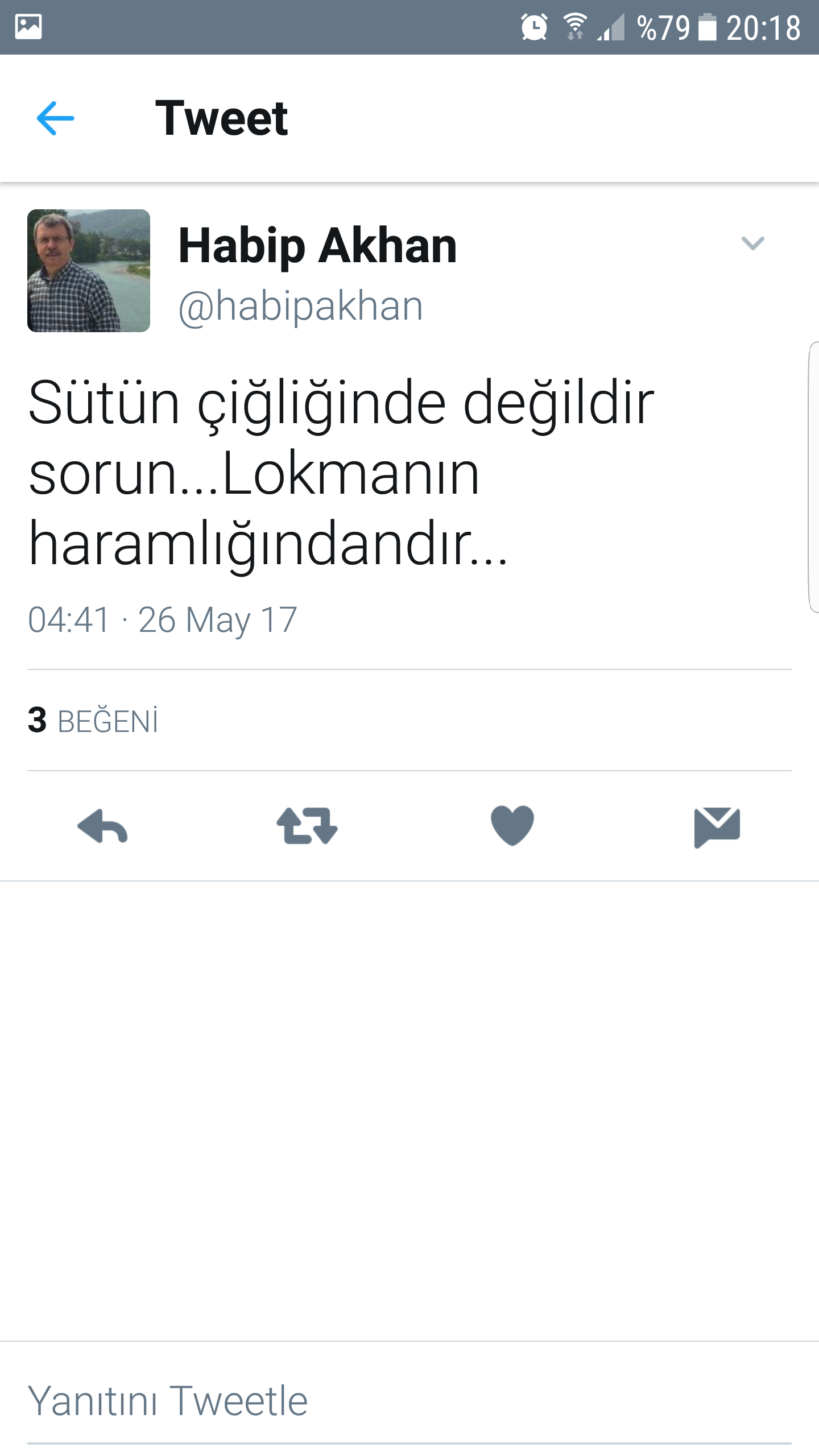Open Habip Akhan's profile picture
The height and width of the screenshot is (1456, 819).
89,271
